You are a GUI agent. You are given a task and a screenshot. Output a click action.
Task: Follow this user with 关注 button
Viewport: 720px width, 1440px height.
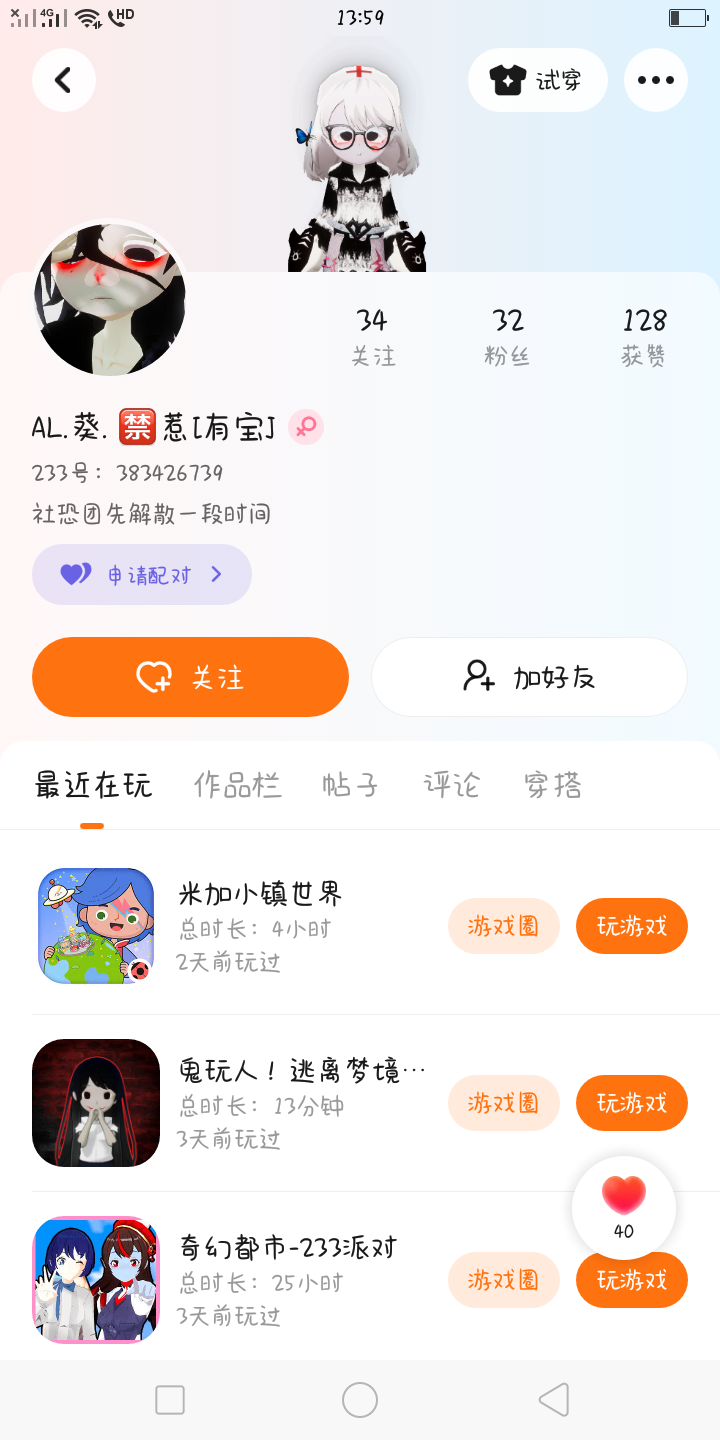[190, 677]
